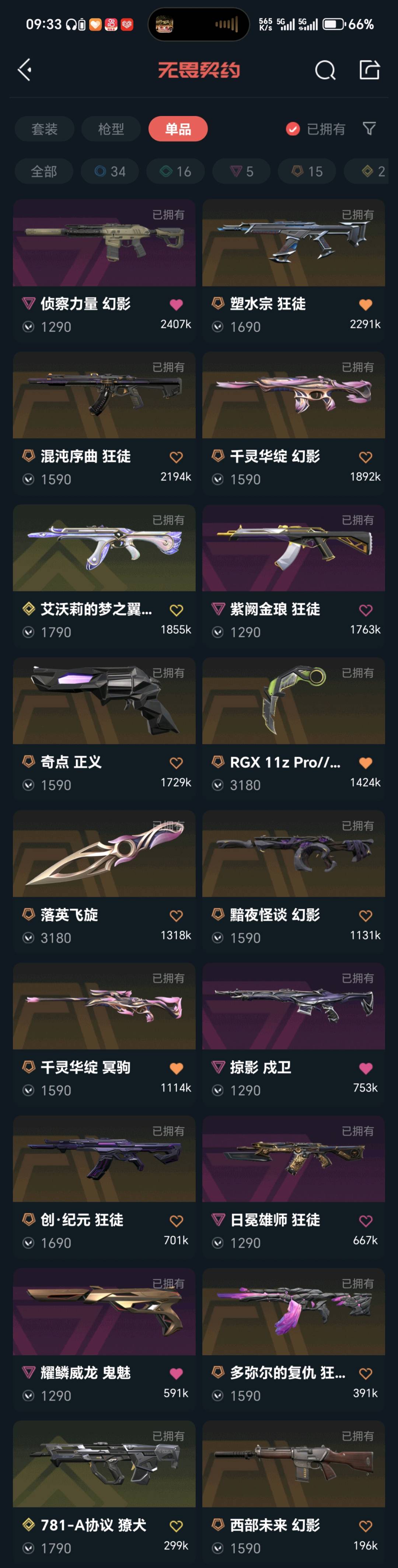
Task: Unlike the RGX 11z Pro skin
Action: [x=366, y=763]
